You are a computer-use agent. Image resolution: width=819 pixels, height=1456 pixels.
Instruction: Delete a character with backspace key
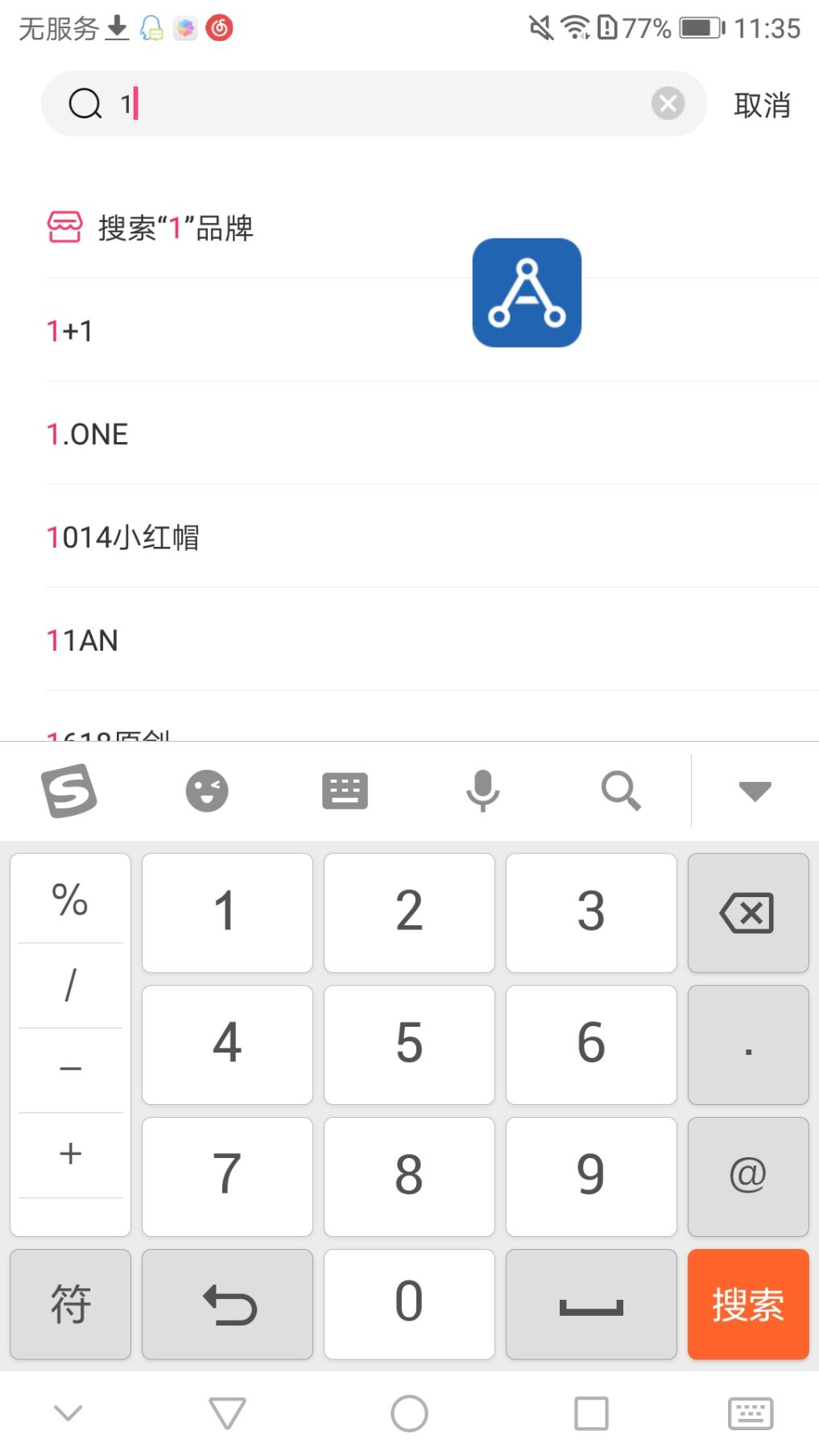point(748,913)
